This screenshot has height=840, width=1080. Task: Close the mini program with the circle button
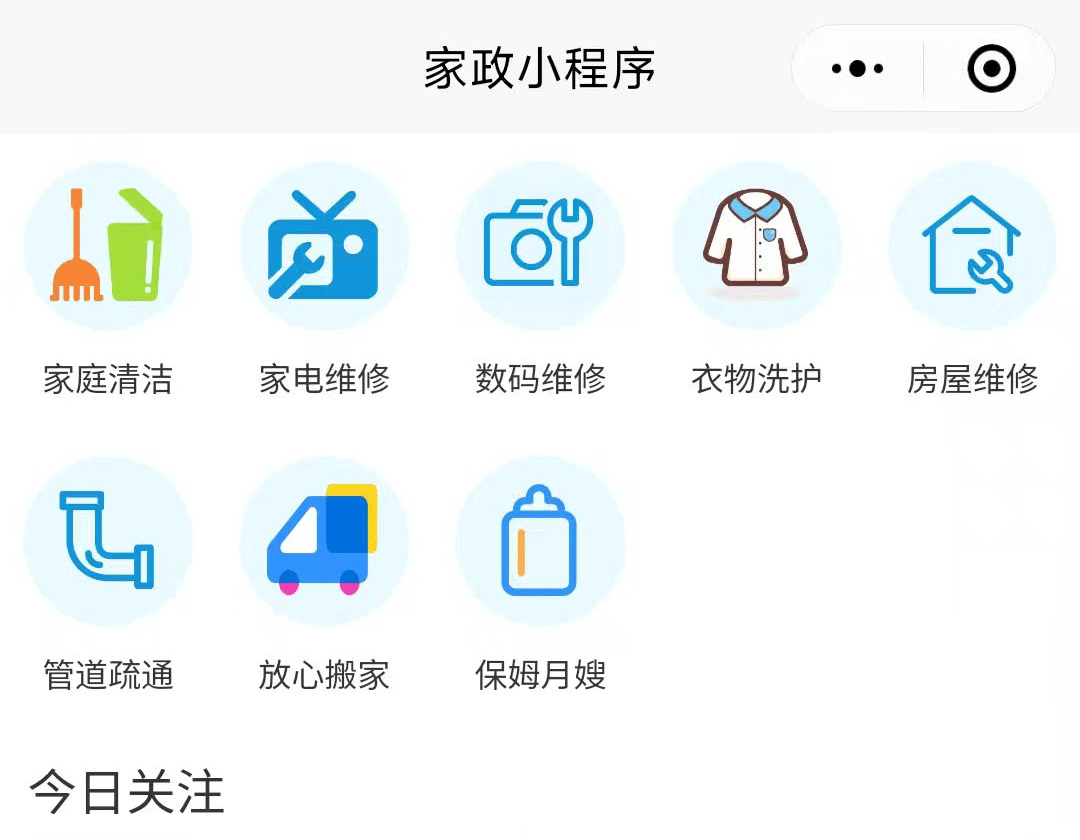click(991, 69)
